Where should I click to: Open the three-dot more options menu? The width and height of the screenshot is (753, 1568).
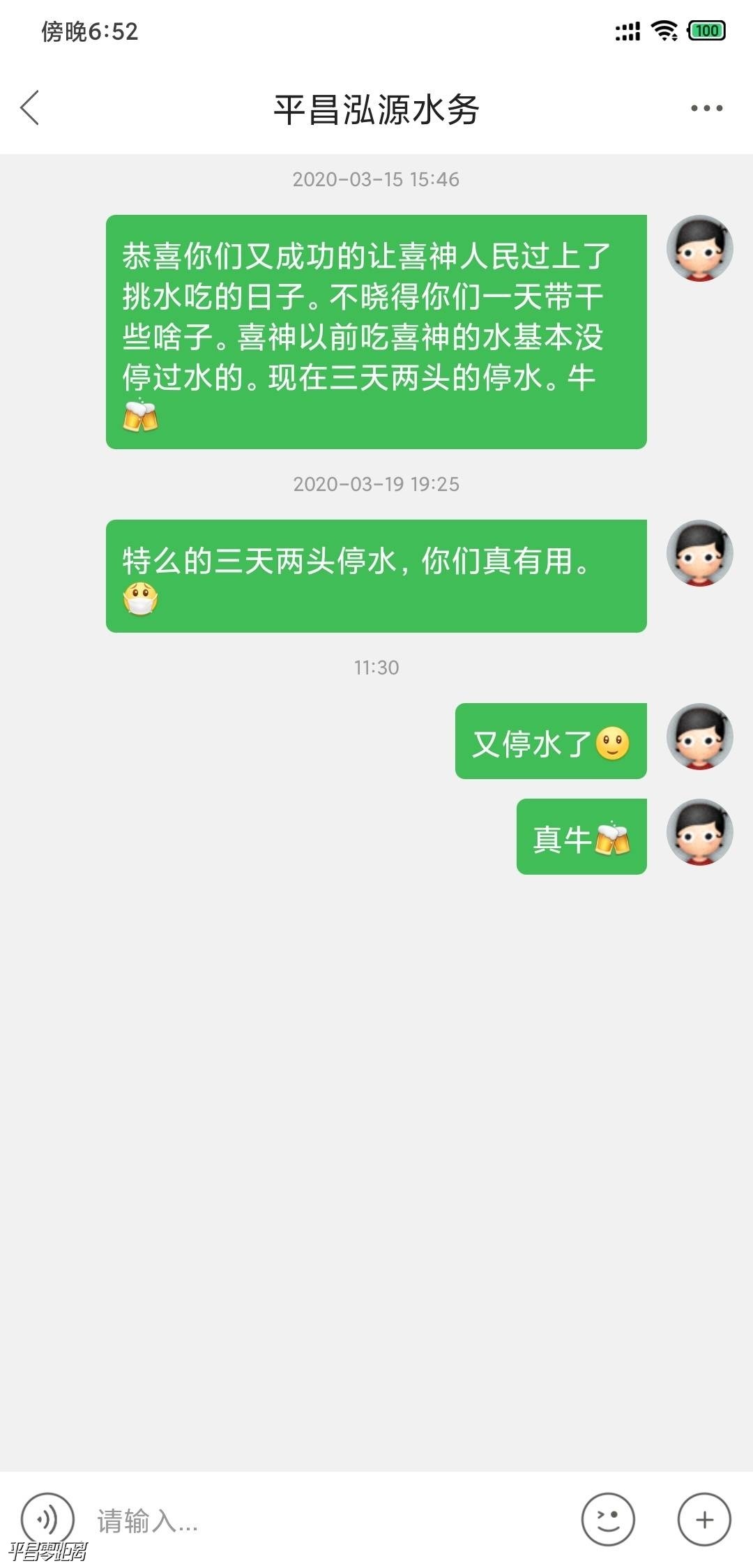(x=706, y=108)
